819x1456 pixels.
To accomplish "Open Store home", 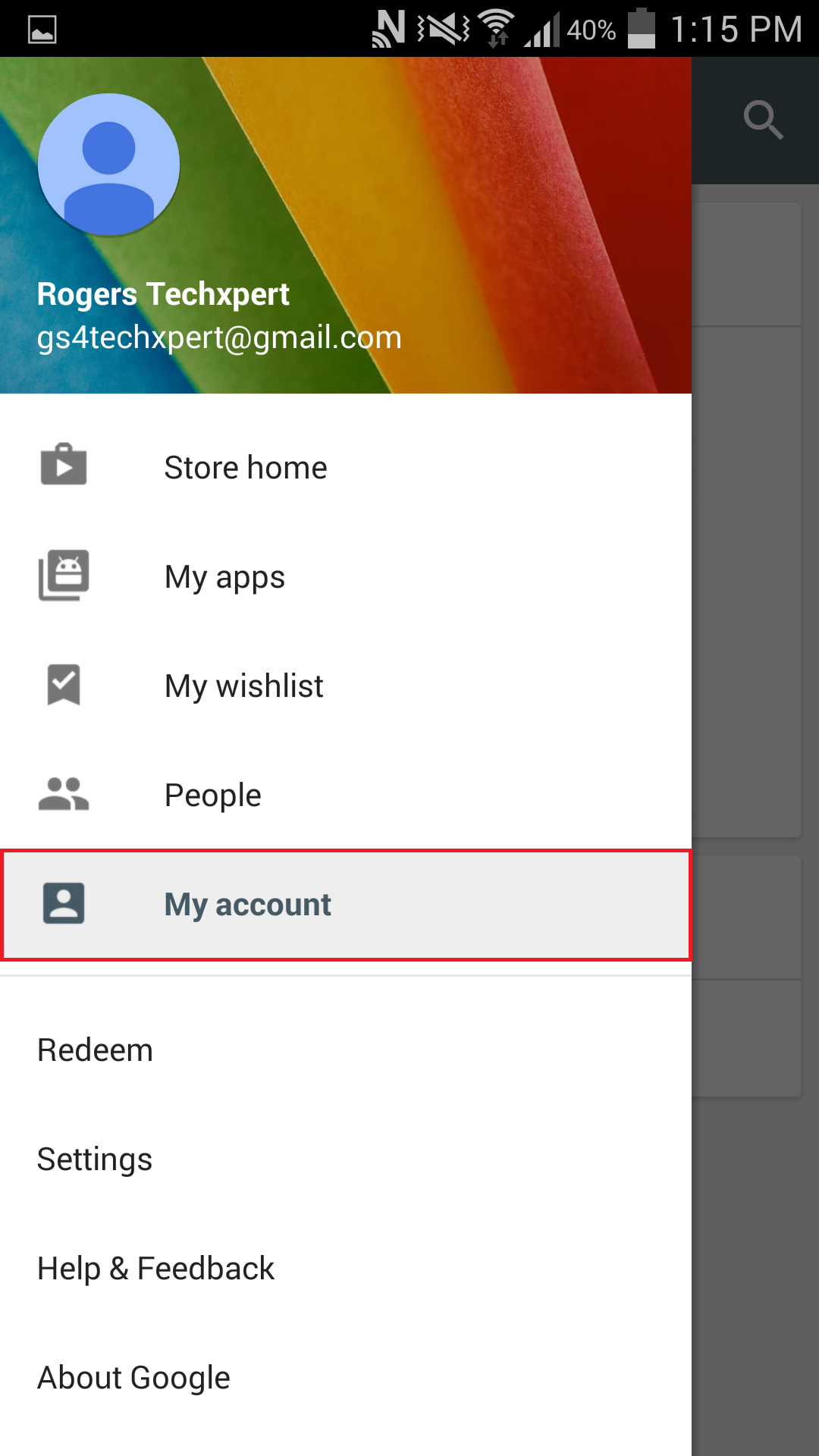I will click(x=246, y=467).
